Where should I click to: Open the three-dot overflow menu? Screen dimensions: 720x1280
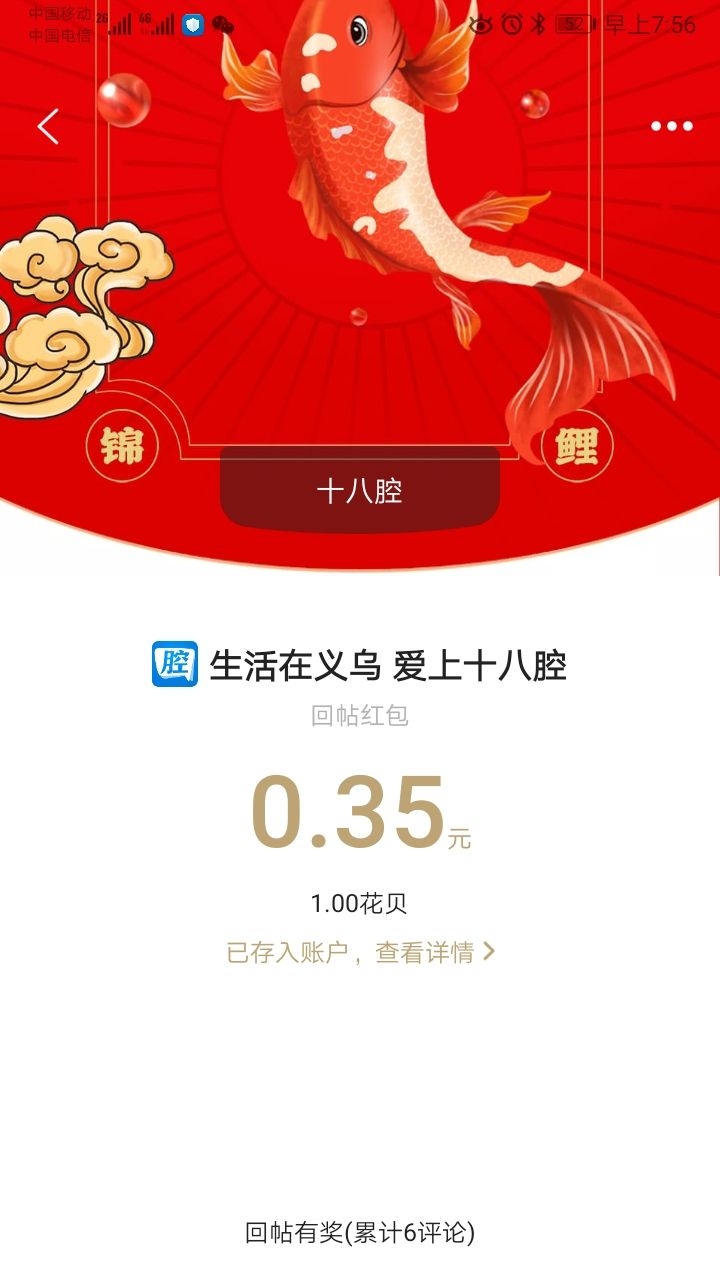(x=671, y=126)
